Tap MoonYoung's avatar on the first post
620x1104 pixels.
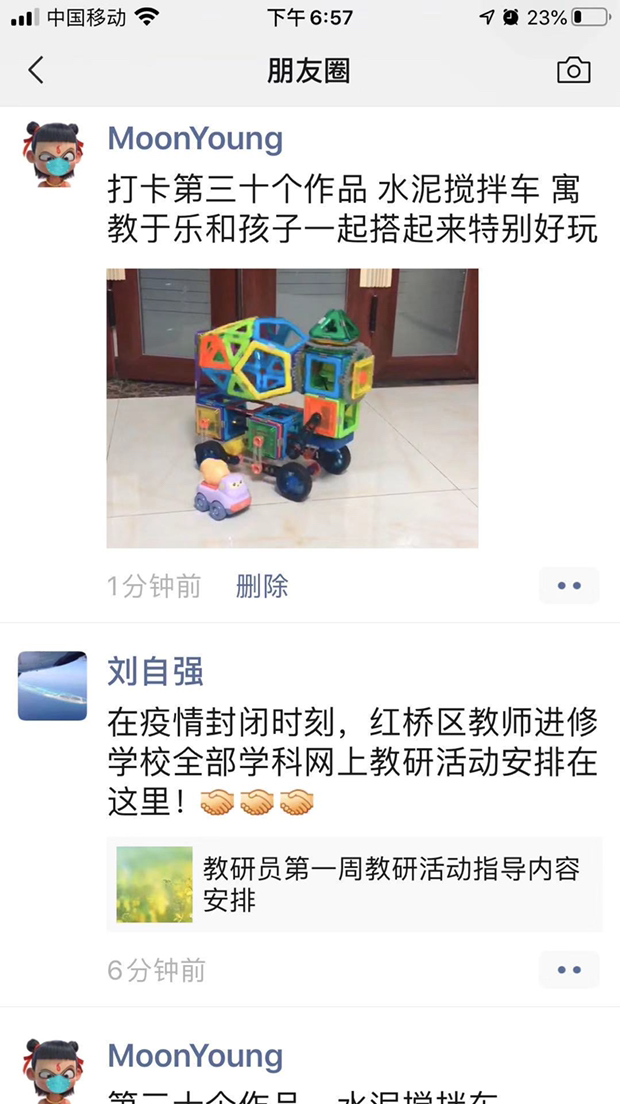pyautogui.click(x=52, y=155)
